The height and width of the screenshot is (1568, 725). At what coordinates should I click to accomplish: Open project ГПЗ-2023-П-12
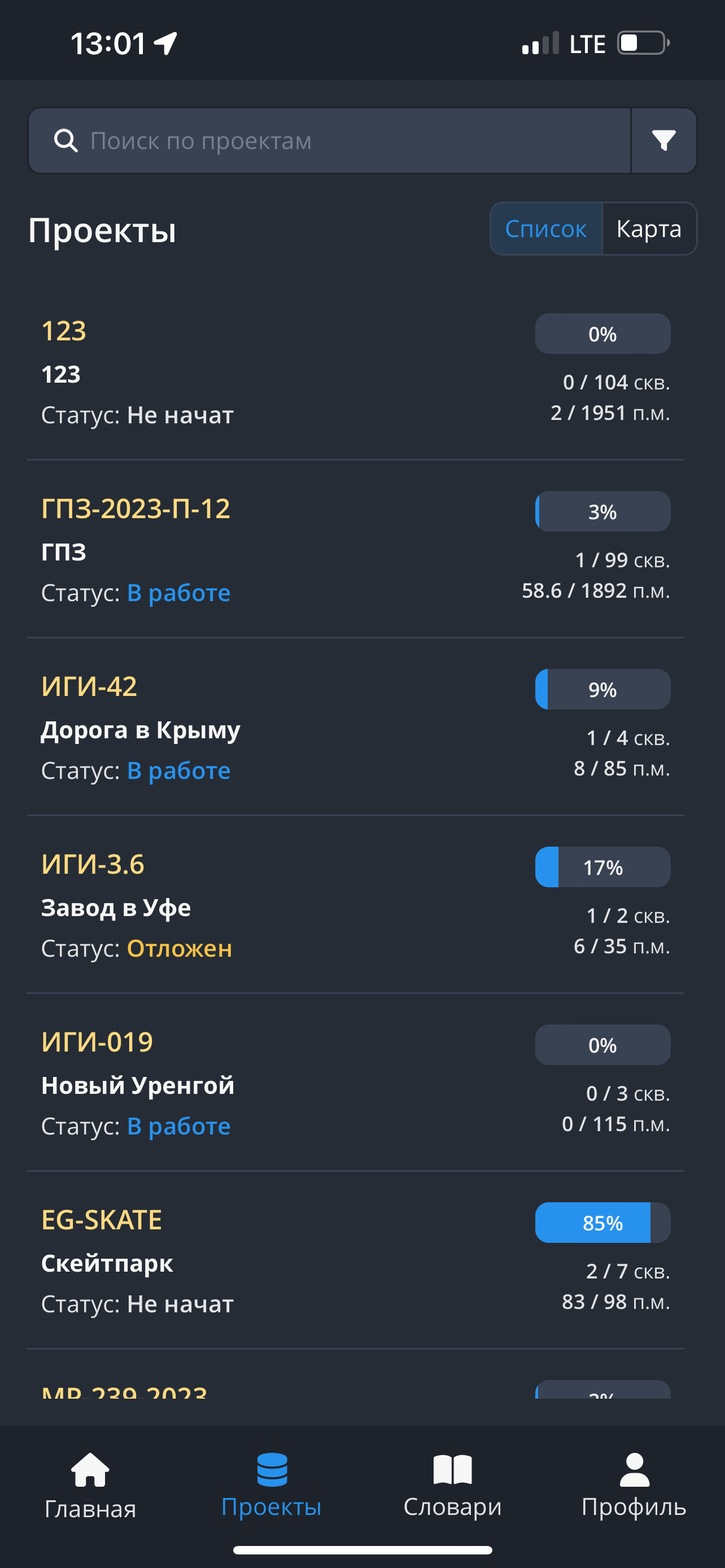[356, 550]
